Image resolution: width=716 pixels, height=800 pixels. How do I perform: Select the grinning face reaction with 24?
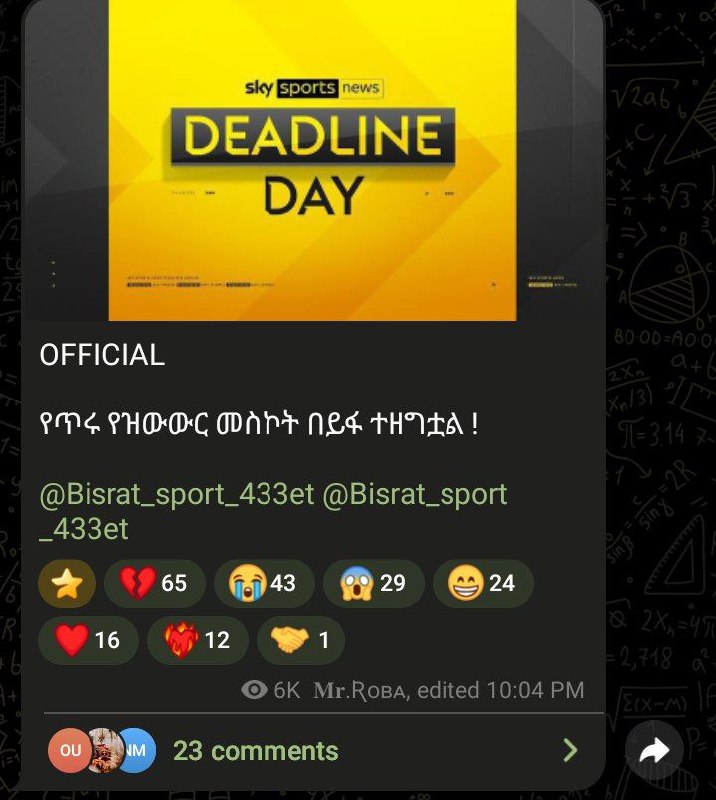coord(483,583)
